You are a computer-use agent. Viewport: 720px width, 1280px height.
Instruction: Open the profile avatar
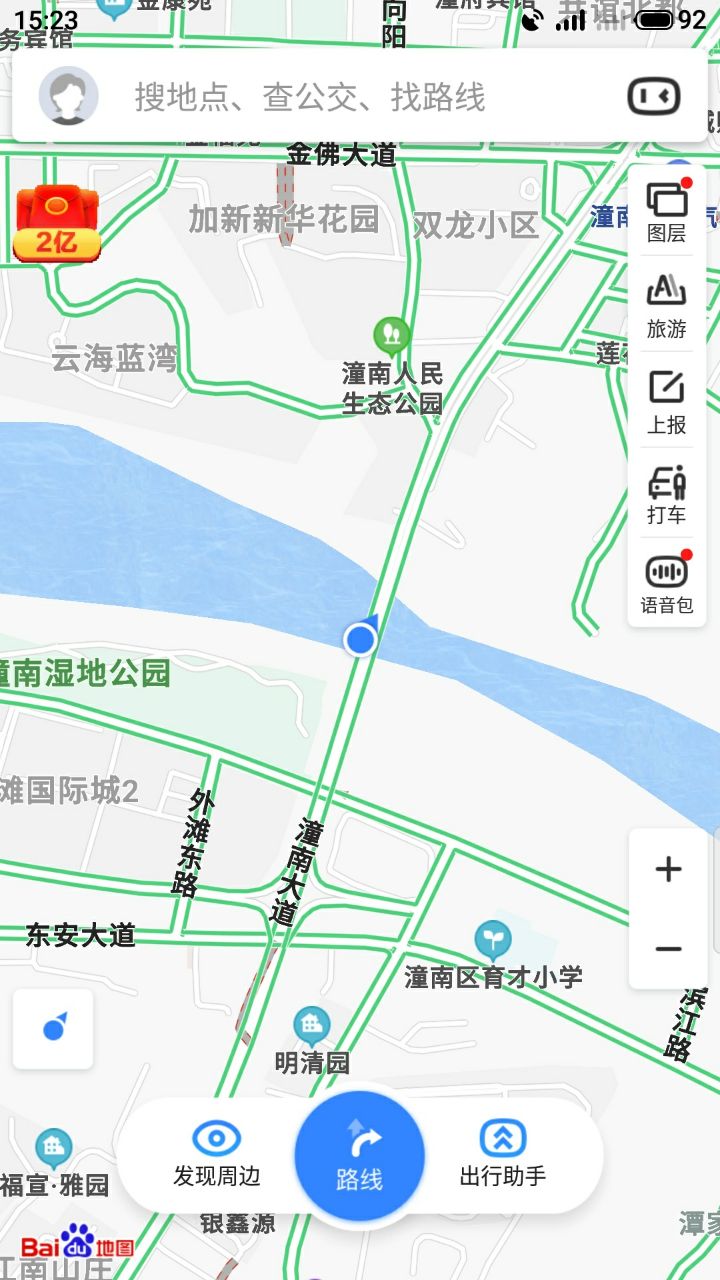click(68, 96)
